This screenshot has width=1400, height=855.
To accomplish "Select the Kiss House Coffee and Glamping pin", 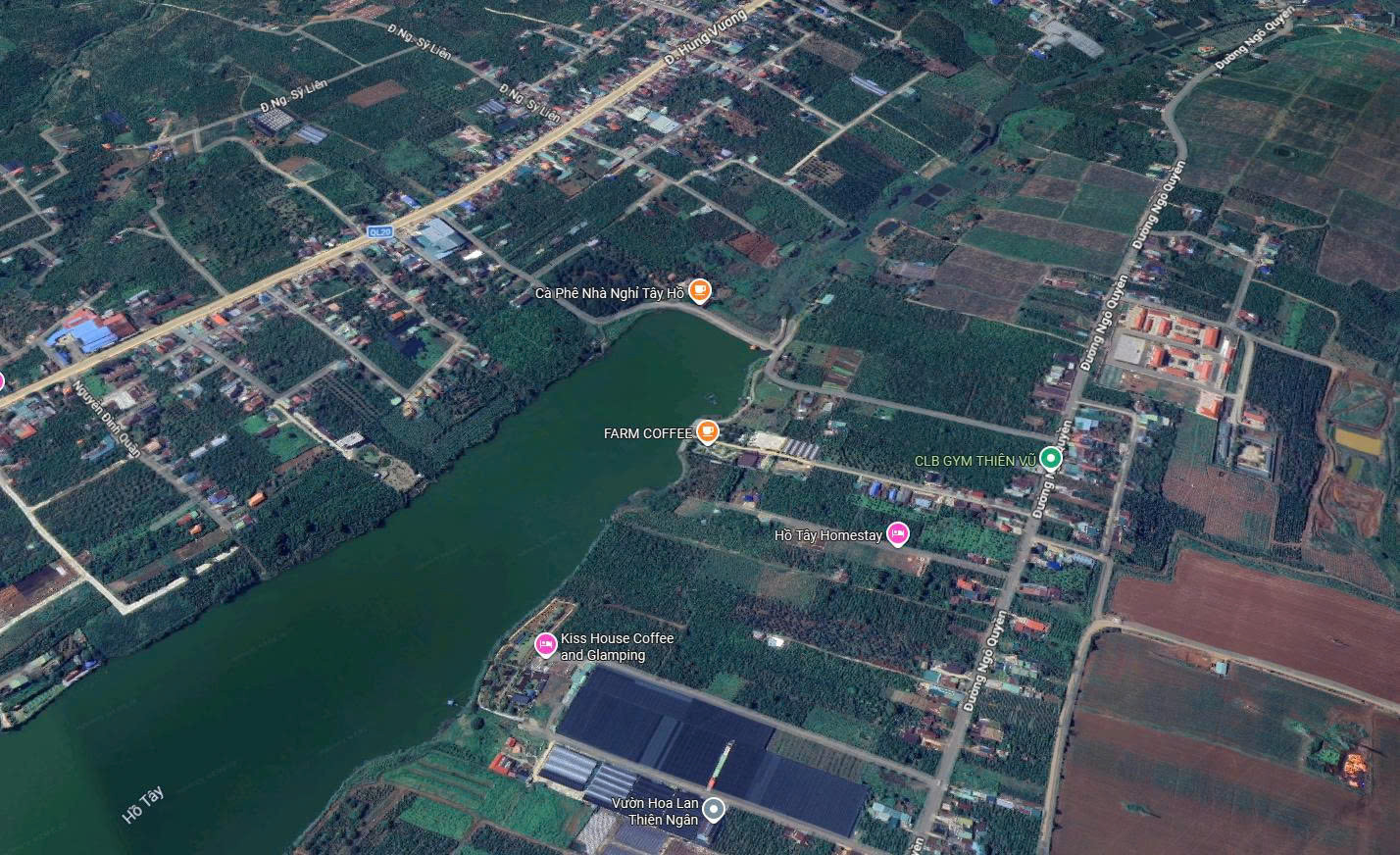I will pos(545,644).
